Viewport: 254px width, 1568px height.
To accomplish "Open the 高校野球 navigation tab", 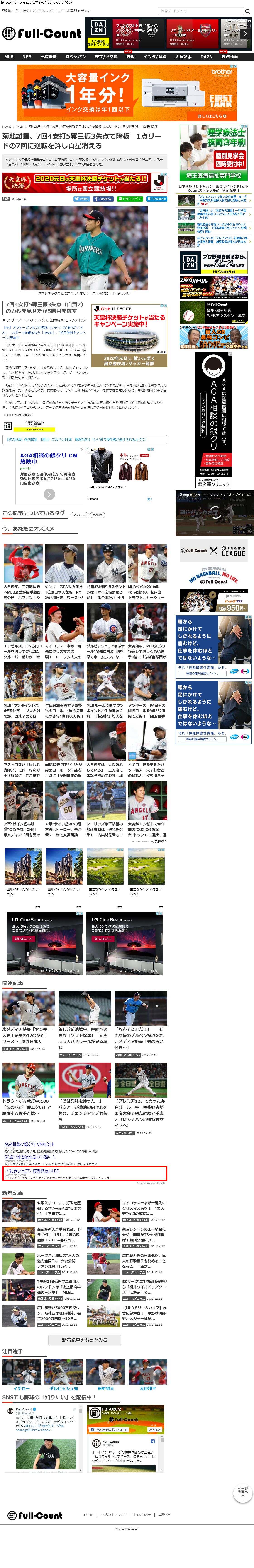I will [49, 57].
